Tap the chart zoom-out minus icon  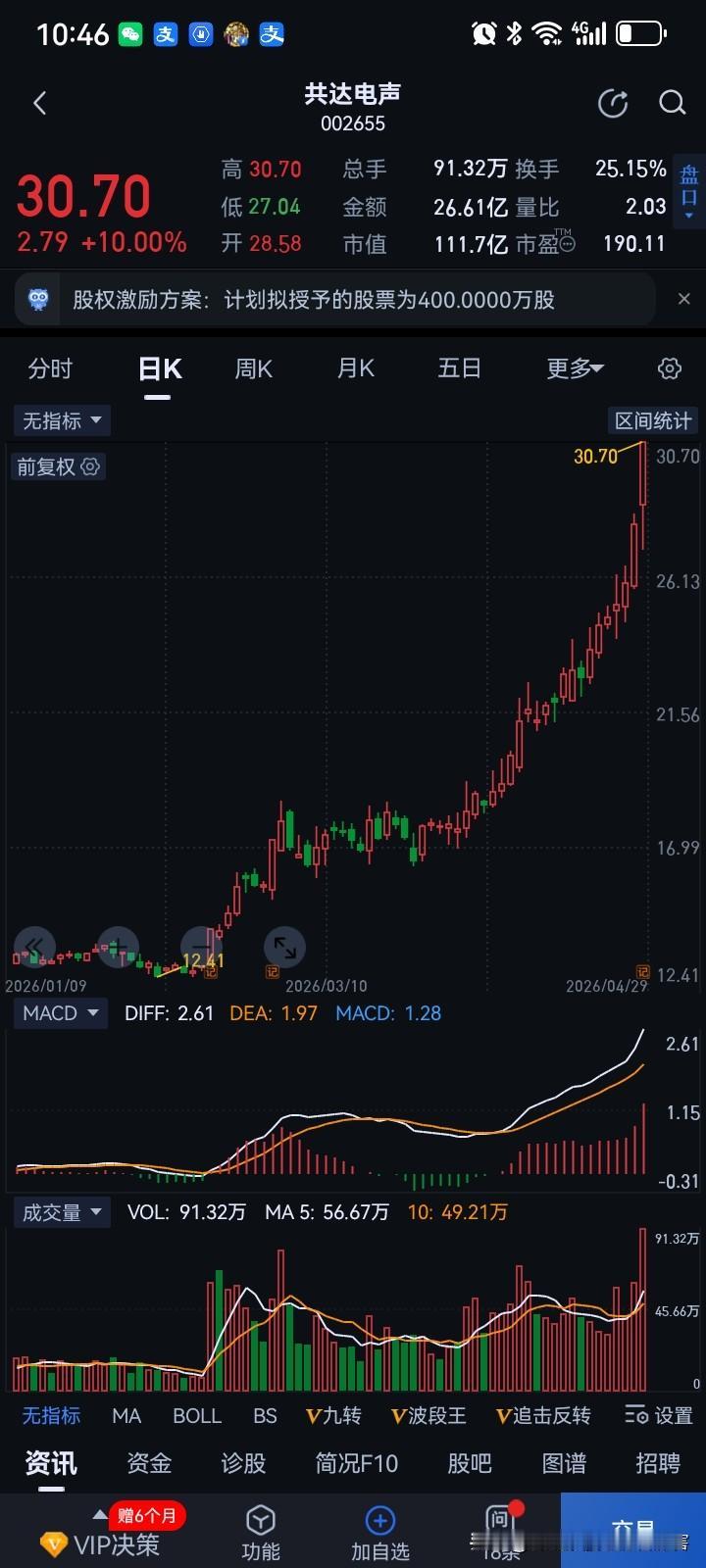tap(201, 949)
